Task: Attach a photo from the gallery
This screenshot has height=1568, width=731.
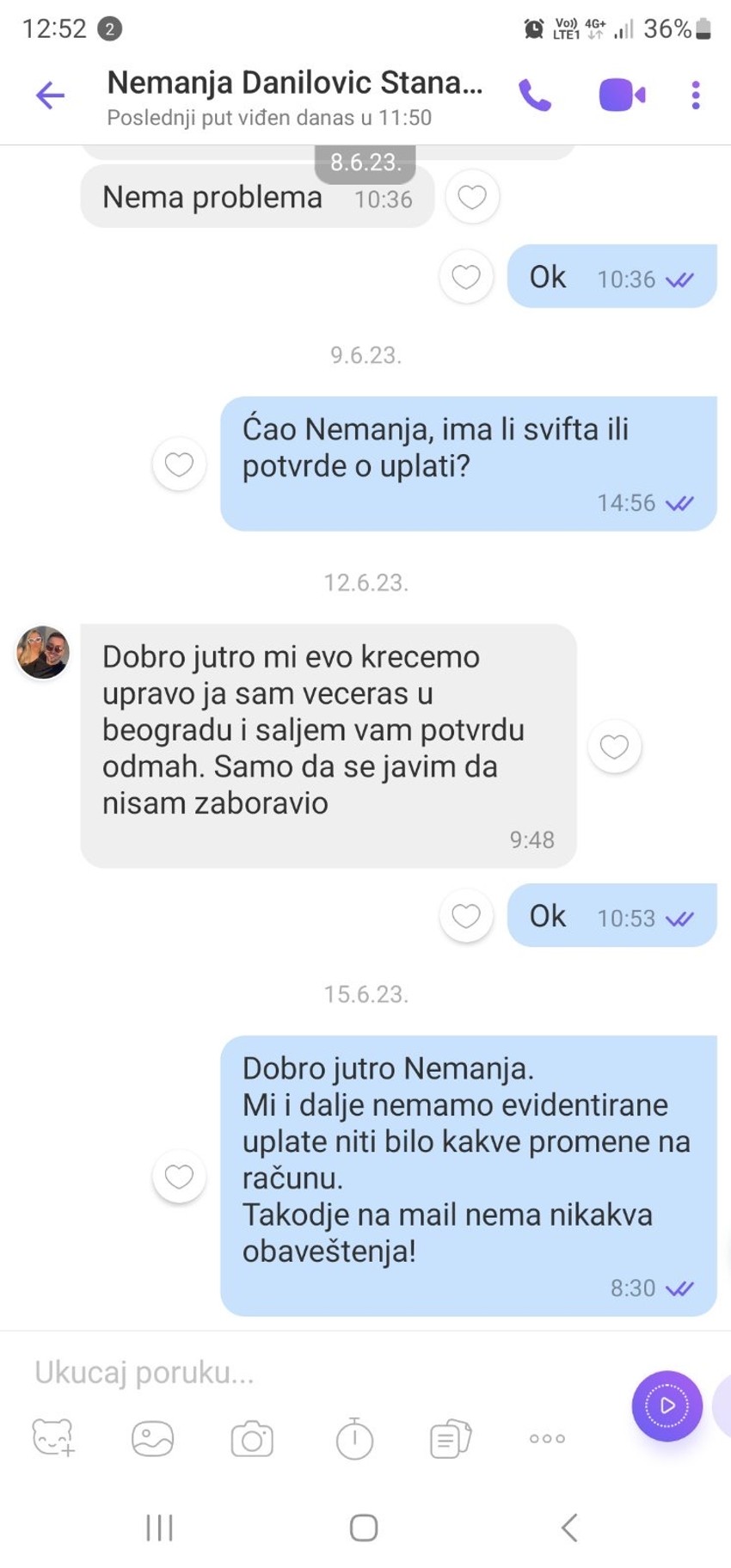Action: click(153, 1438)
